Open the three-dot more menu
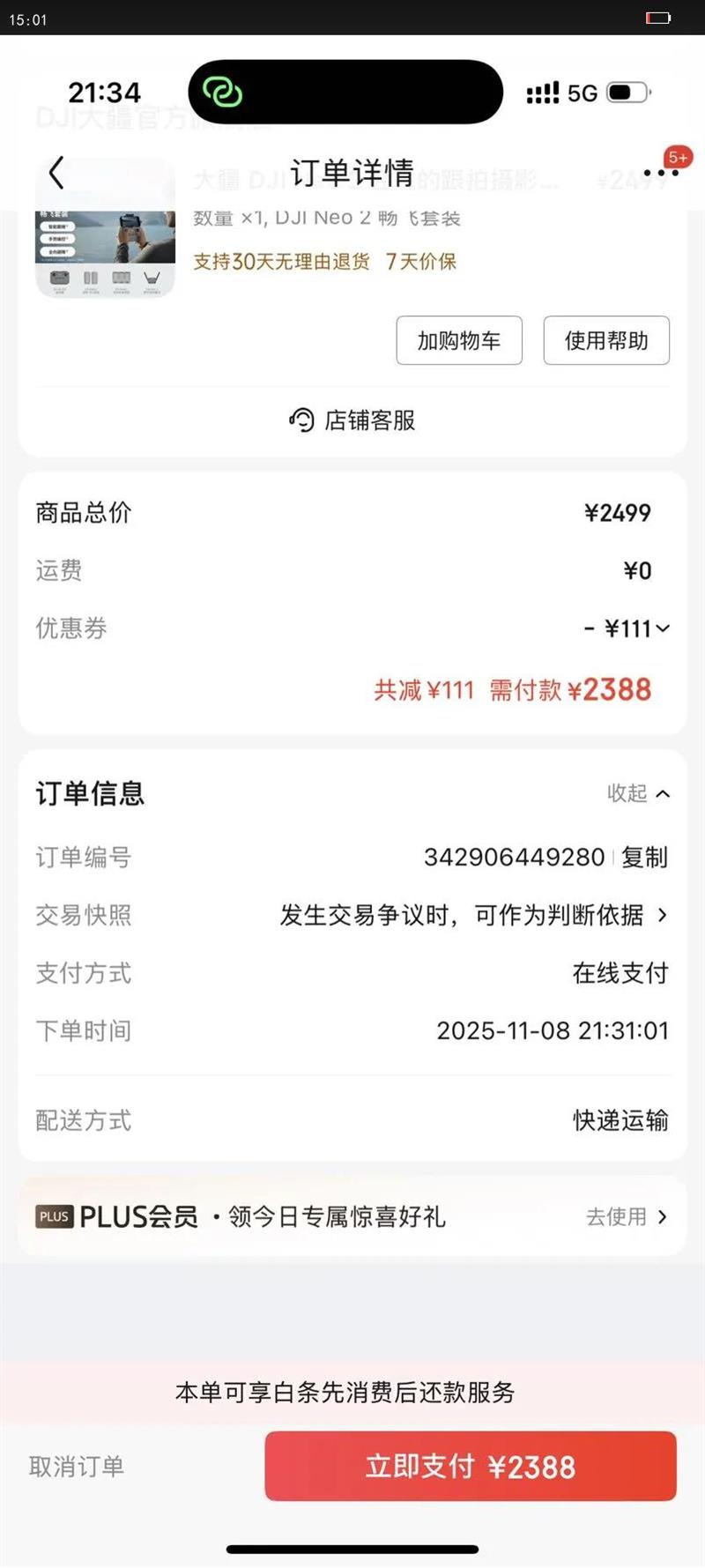 [660, 173]
